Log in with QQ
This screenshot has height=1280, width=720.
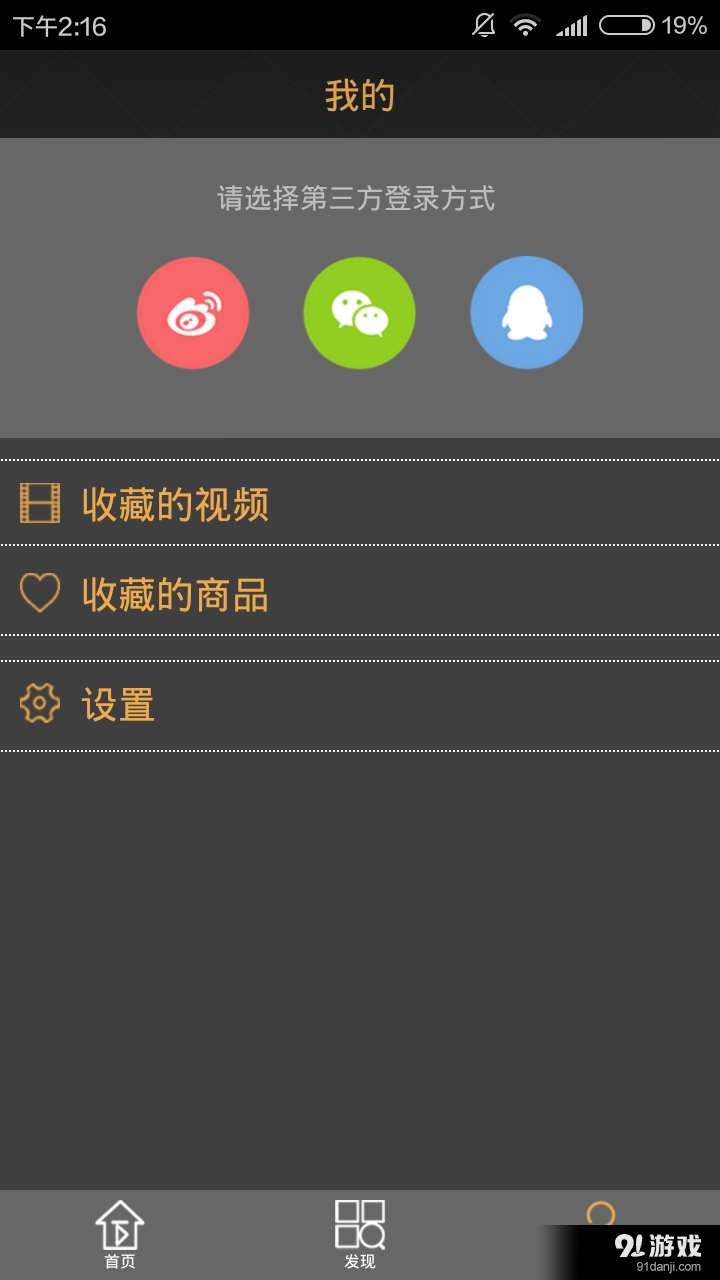pos(526,313)
